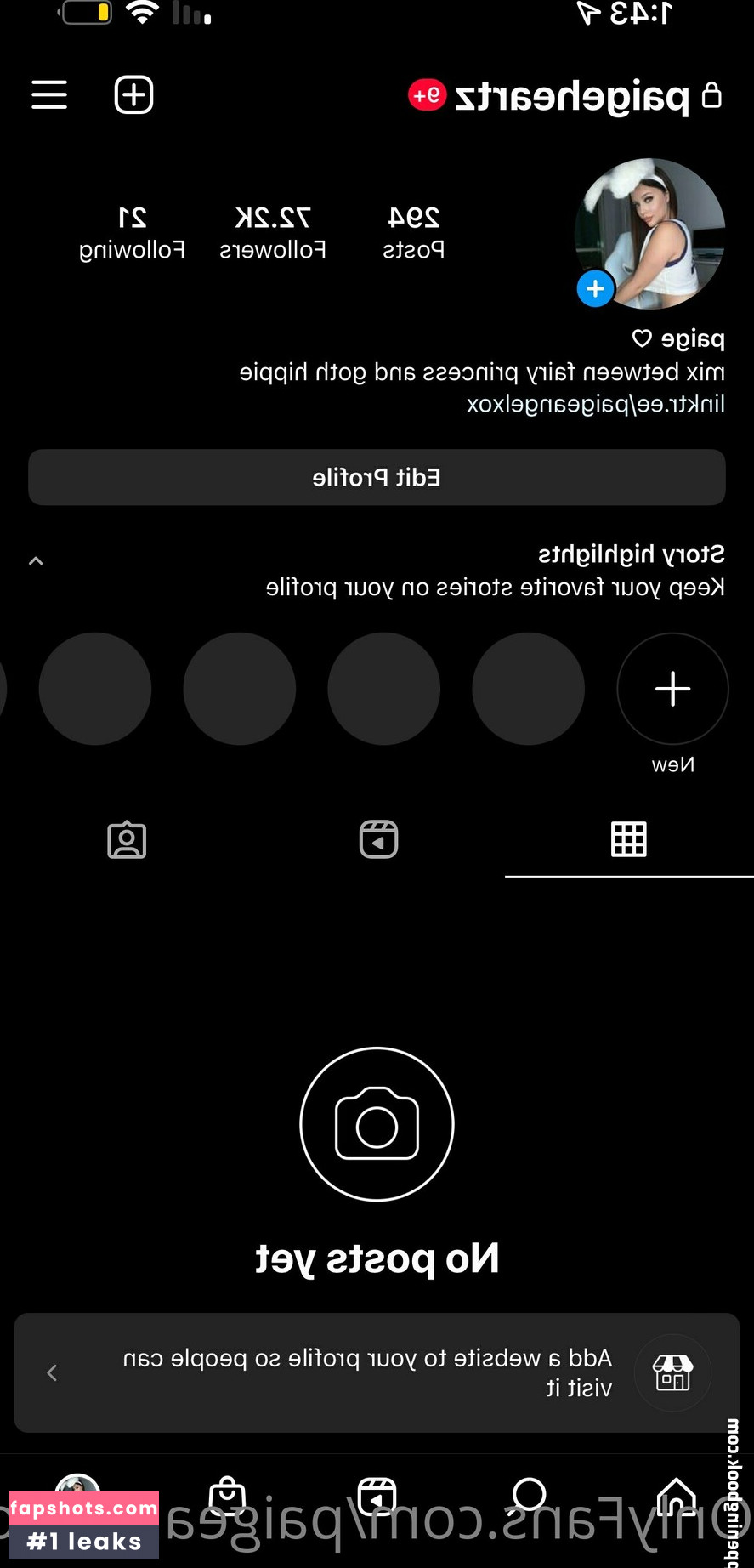754x1568 pixels.
Task: Open the linktr.ee link in bio
Action: coord(595,404)
